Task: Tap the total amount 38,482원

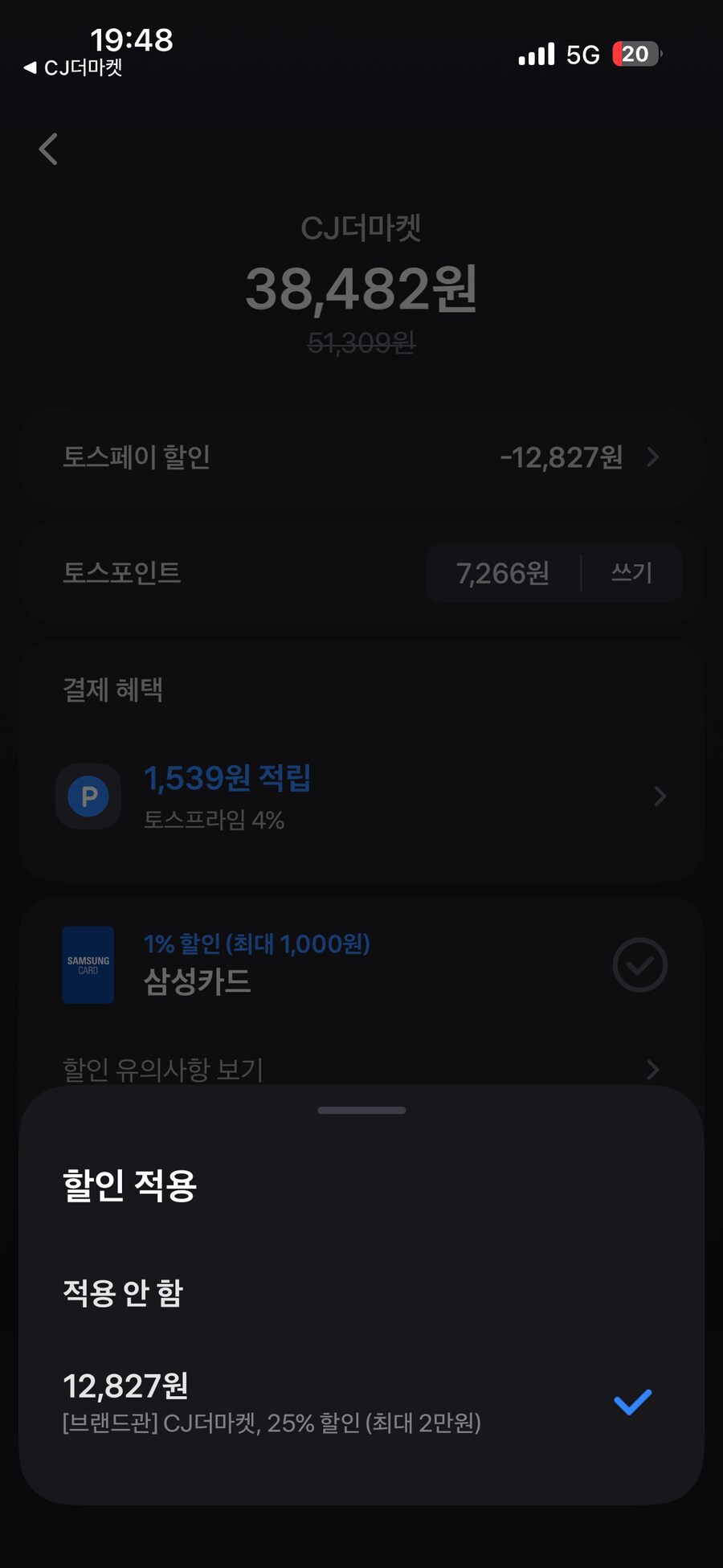Action: (x=361, y=291)
